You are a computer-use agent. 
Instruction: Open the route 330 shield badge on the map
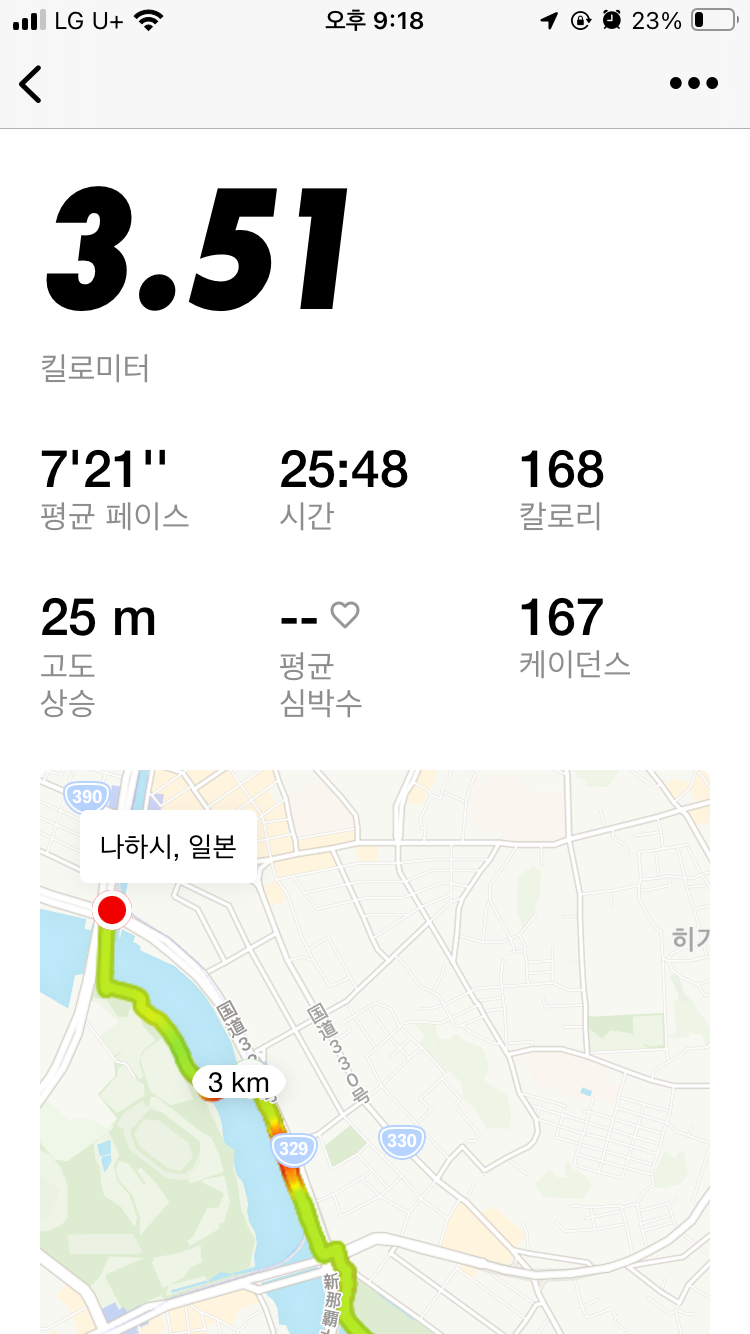[401, 1142]
